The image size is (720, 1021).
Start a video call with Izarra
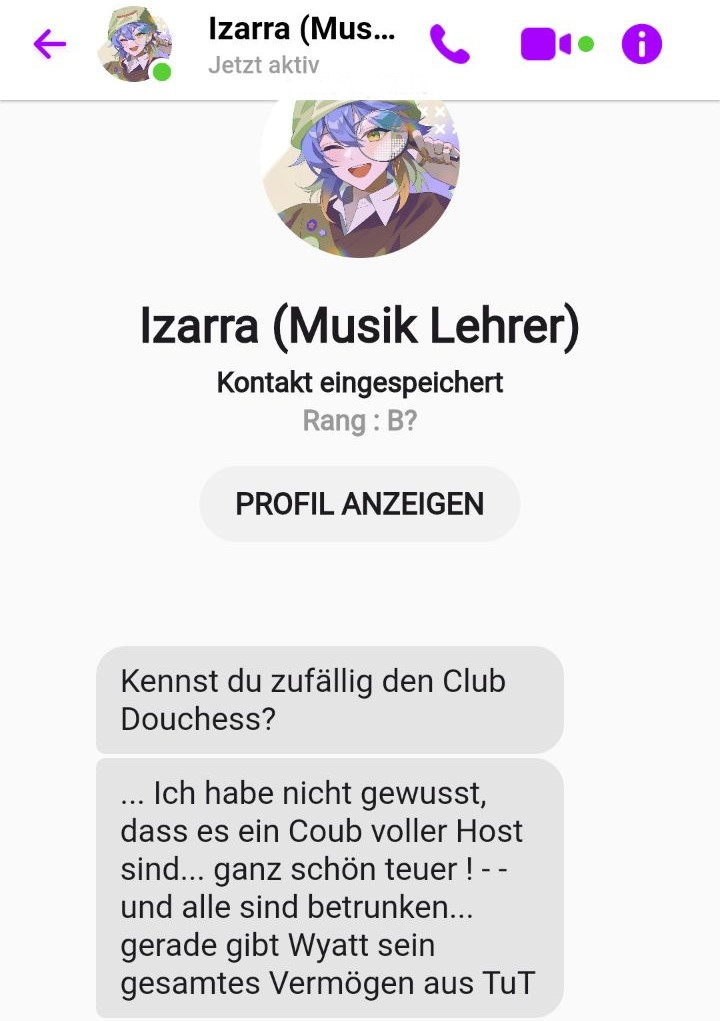pos(546,44)
